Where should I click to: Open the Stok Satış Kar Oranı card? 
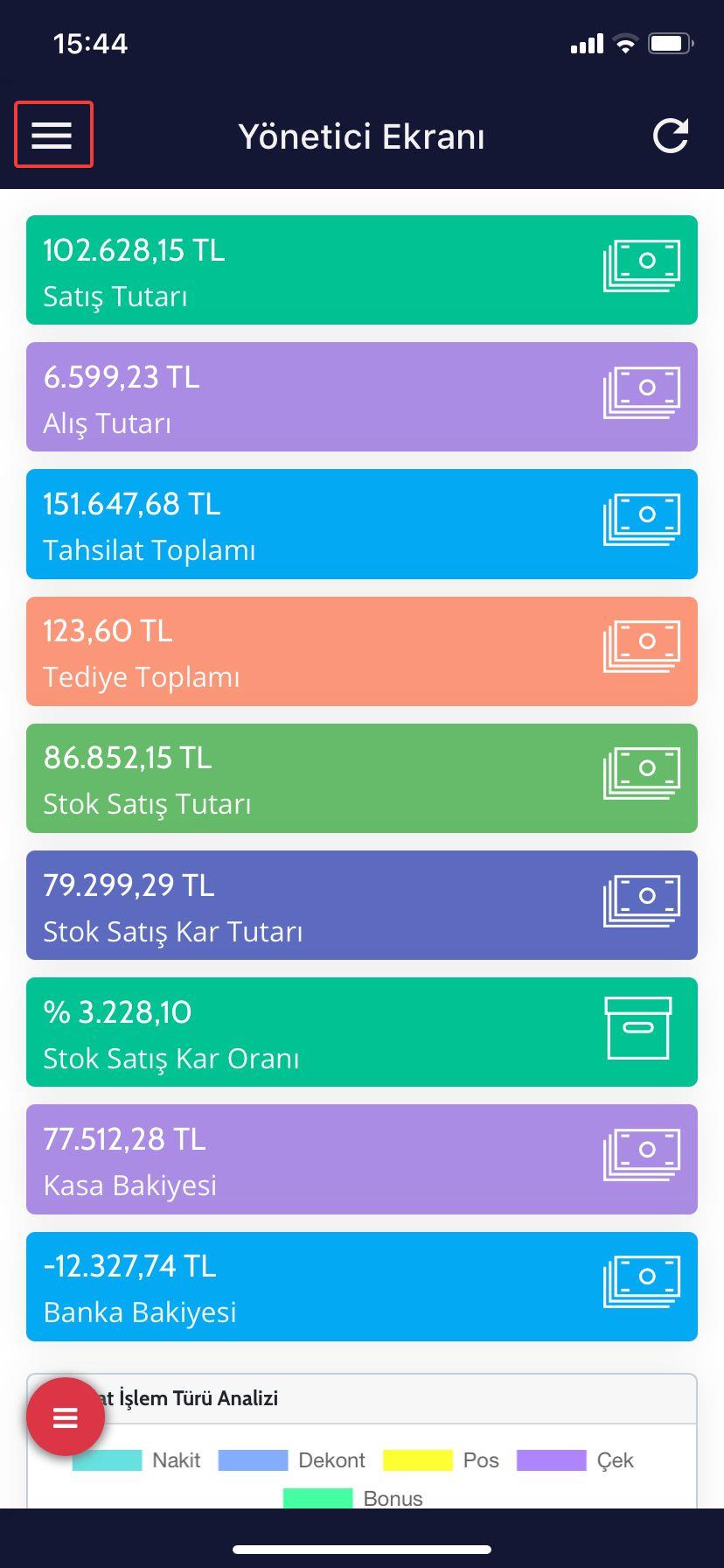click(362, 1032)
